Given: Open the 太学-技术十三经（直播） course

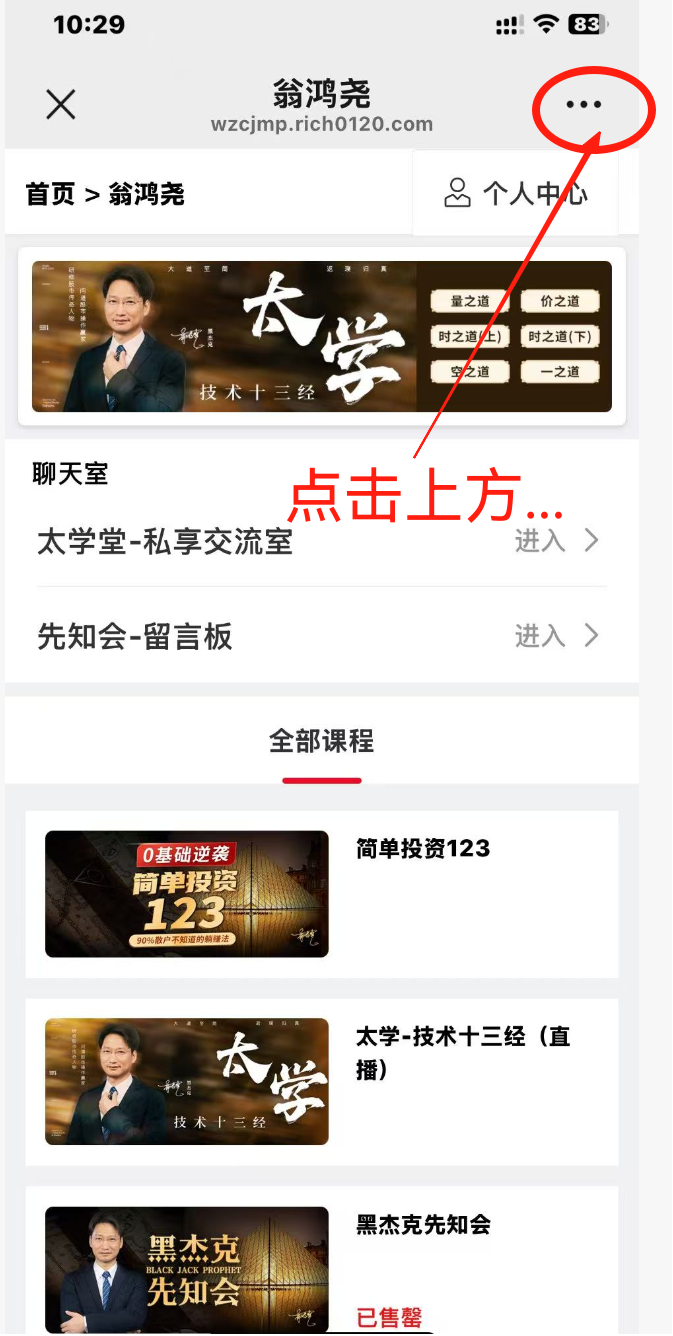Looking at the screenshot, I should (x=321, y=1081).
